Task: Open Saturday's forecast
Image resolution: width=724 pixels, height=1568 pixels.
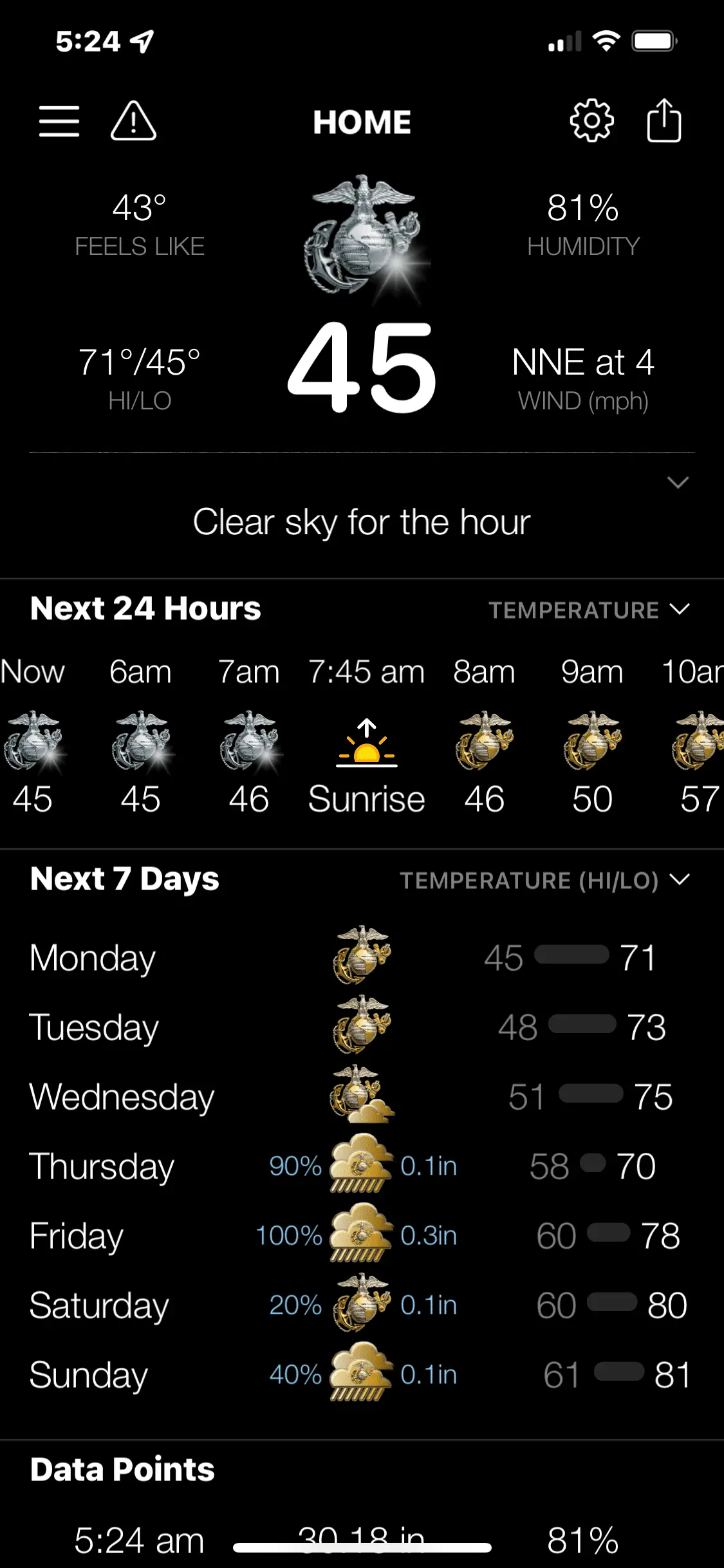Action: [x=360, y=1305]
